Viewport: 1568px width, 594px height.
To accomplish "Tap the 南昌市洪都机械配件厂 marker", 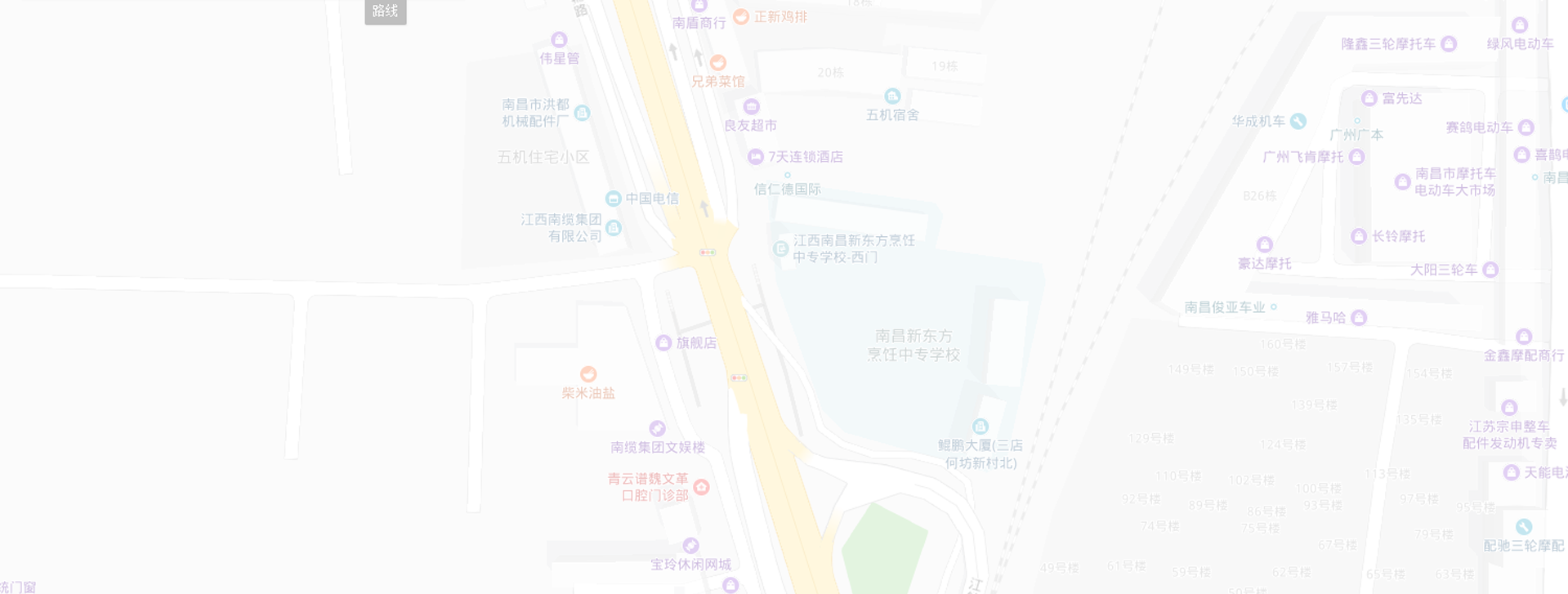I will click(582, 113).
